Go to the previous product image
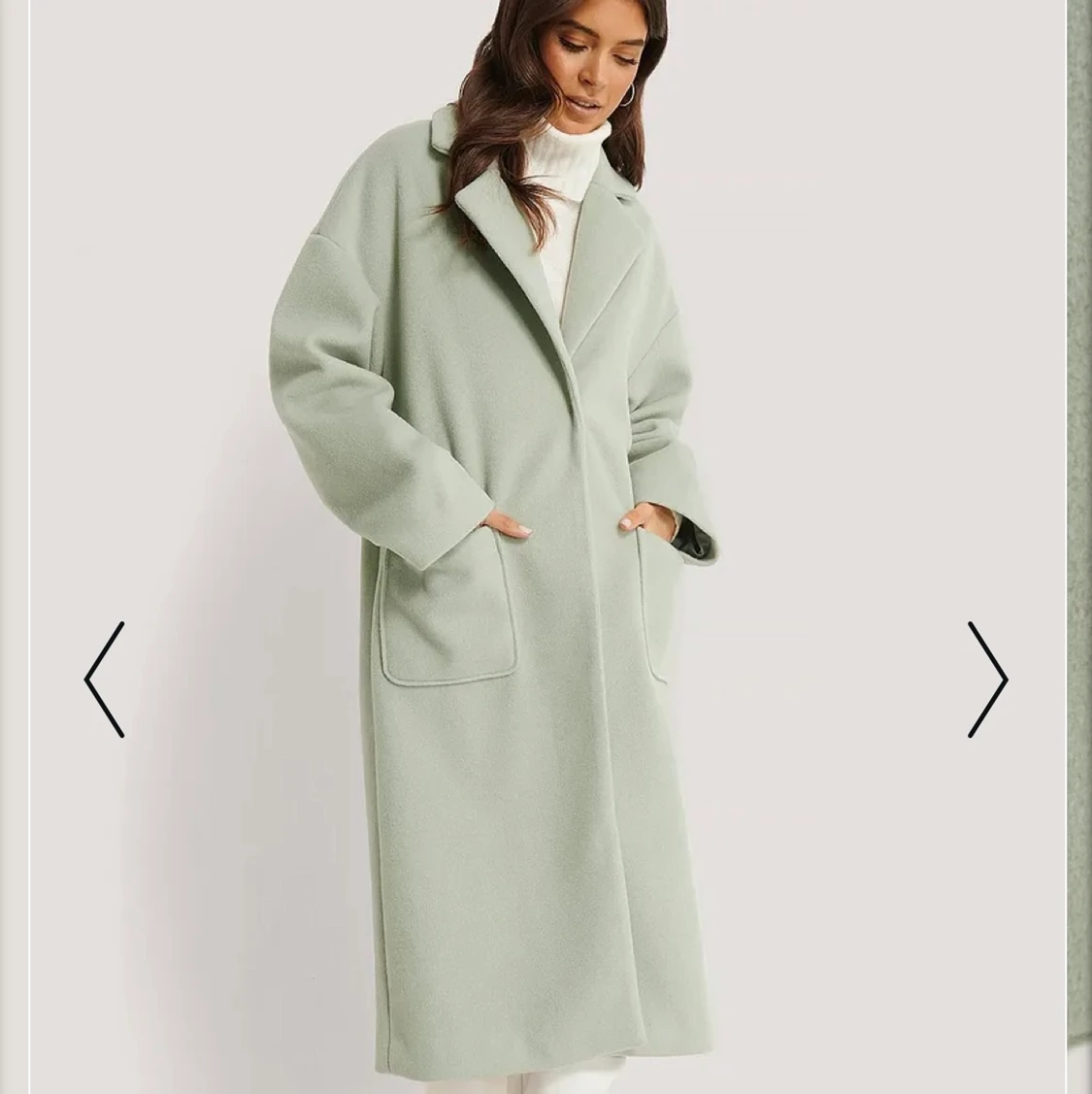Screen dimensions: 1092x1094 105,680
